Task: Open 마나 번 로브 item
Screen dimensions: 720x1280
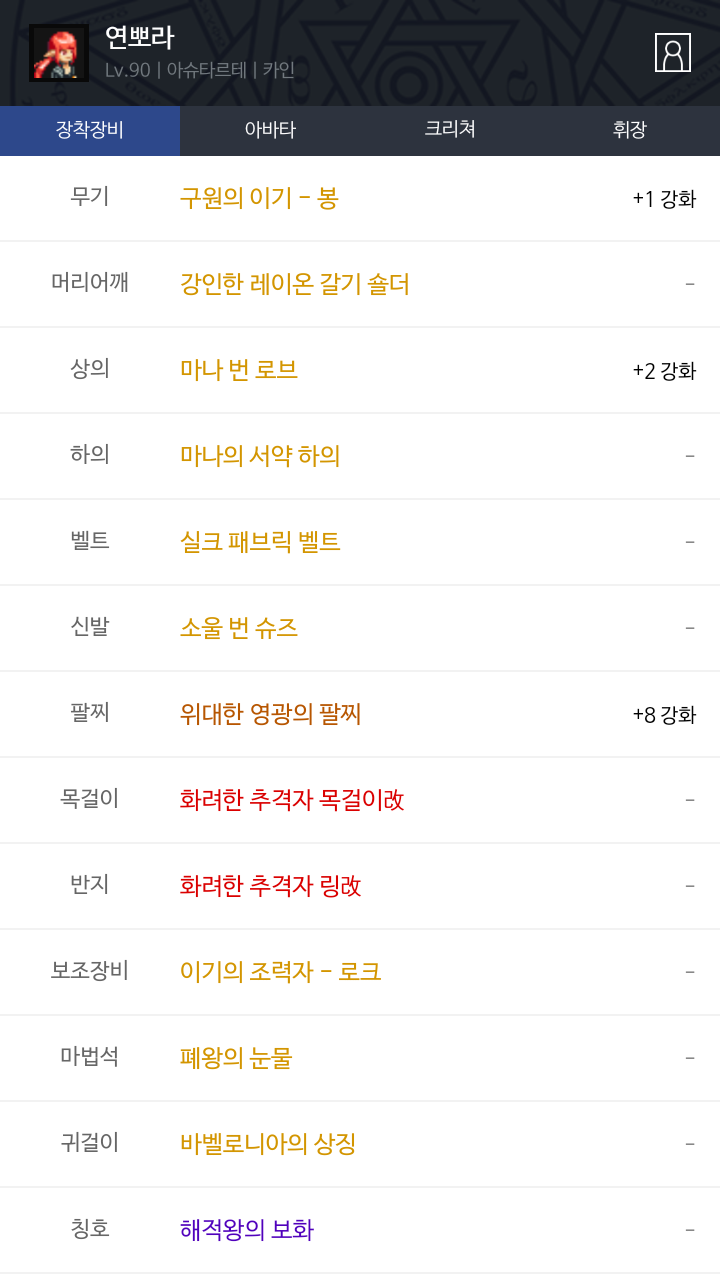Action: coord(239,370)
